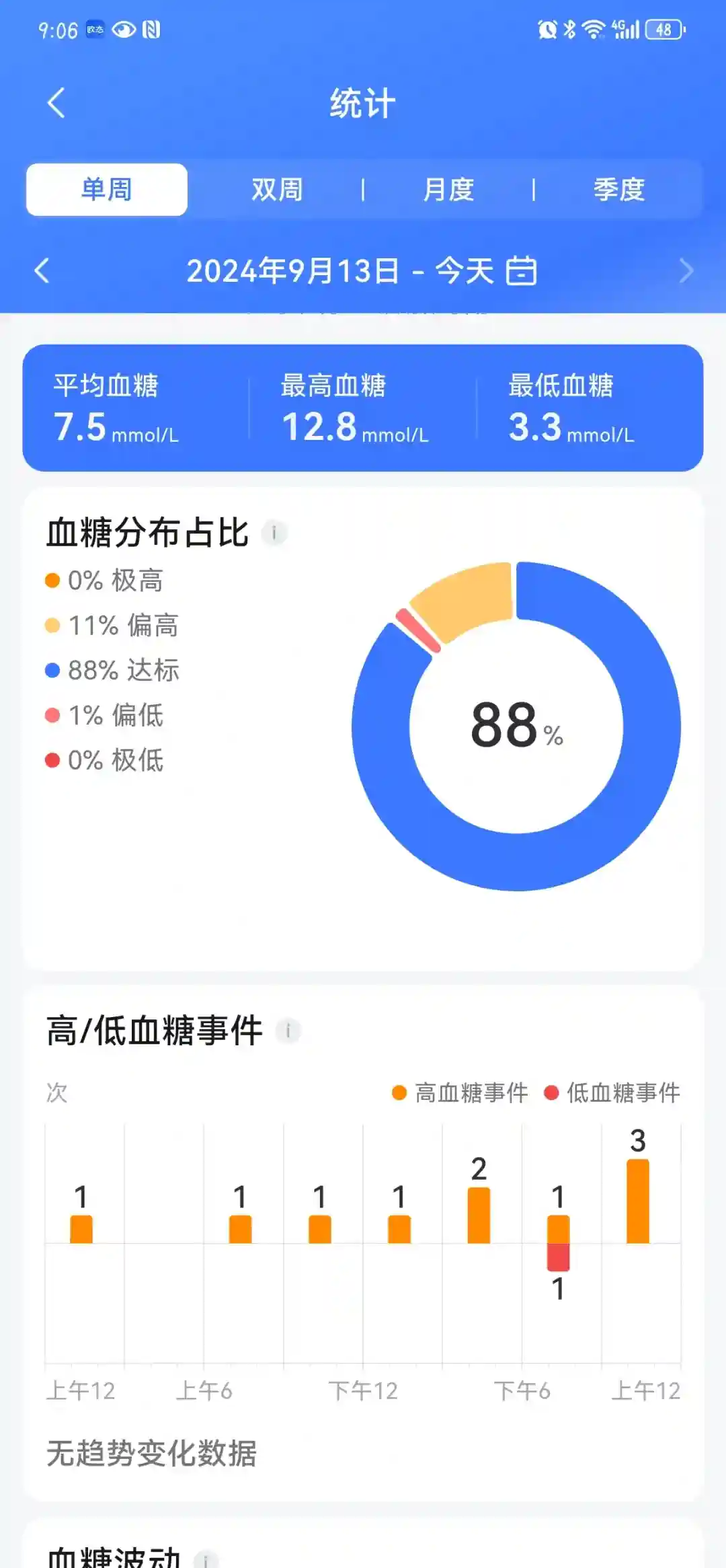726x1568 pixels.
Task: Switch to the 季度 tab
Action: [x=619, y=190]
